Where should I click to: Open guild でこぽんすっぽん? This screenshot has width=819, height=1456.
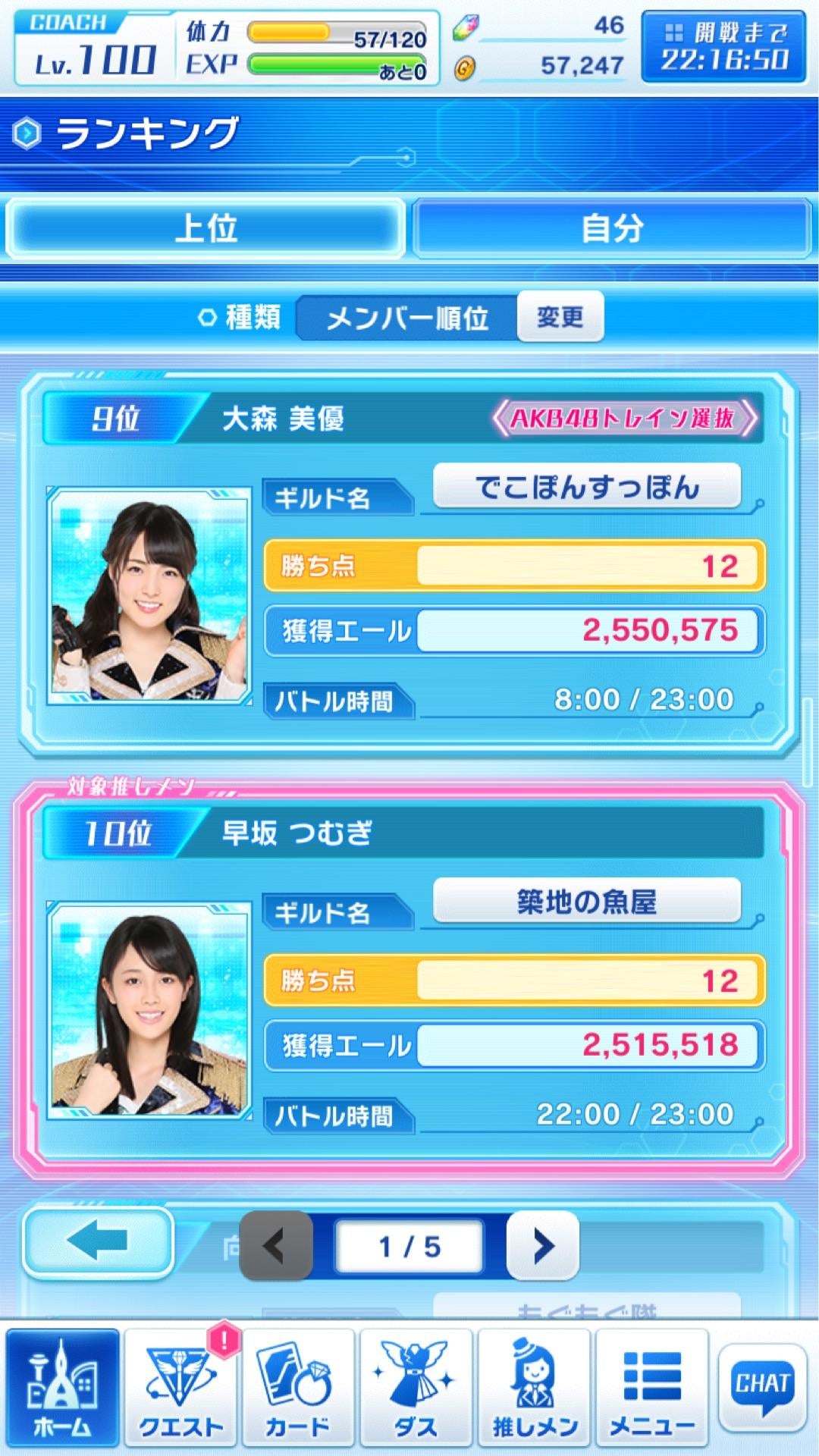click(x=586, y=487)
